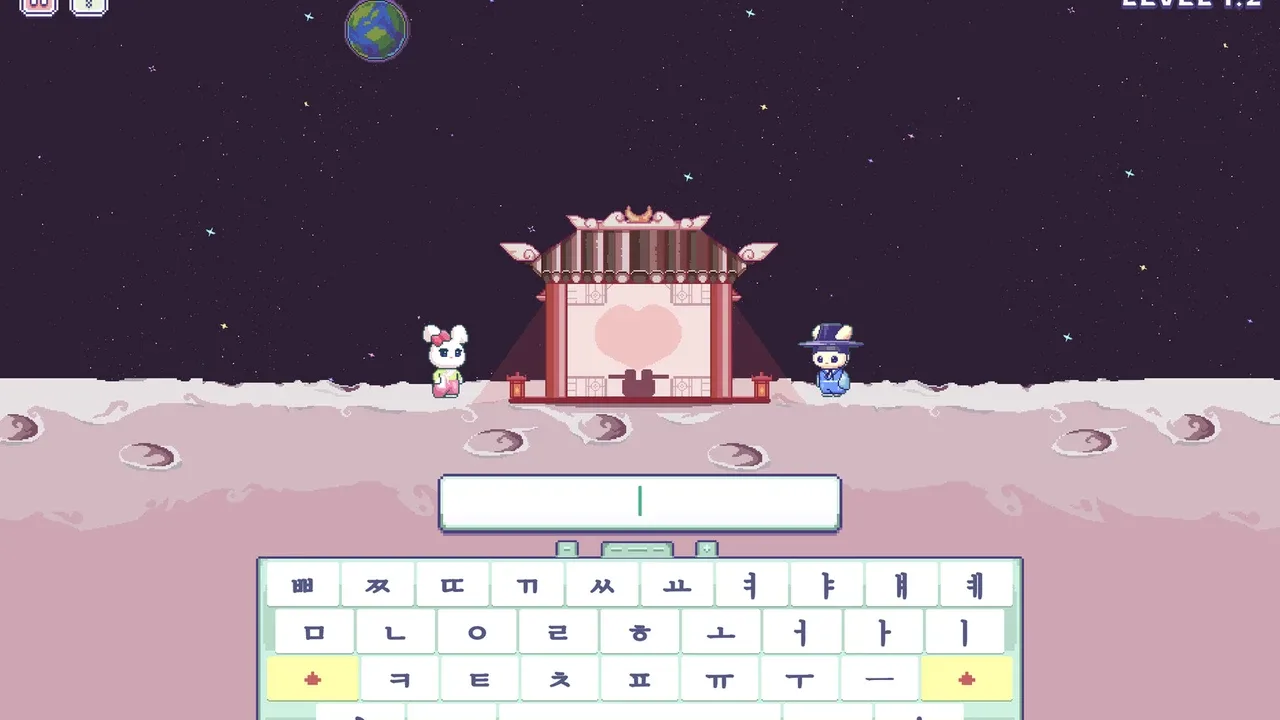Toggle the left yellow shift key

pos(312,679)
